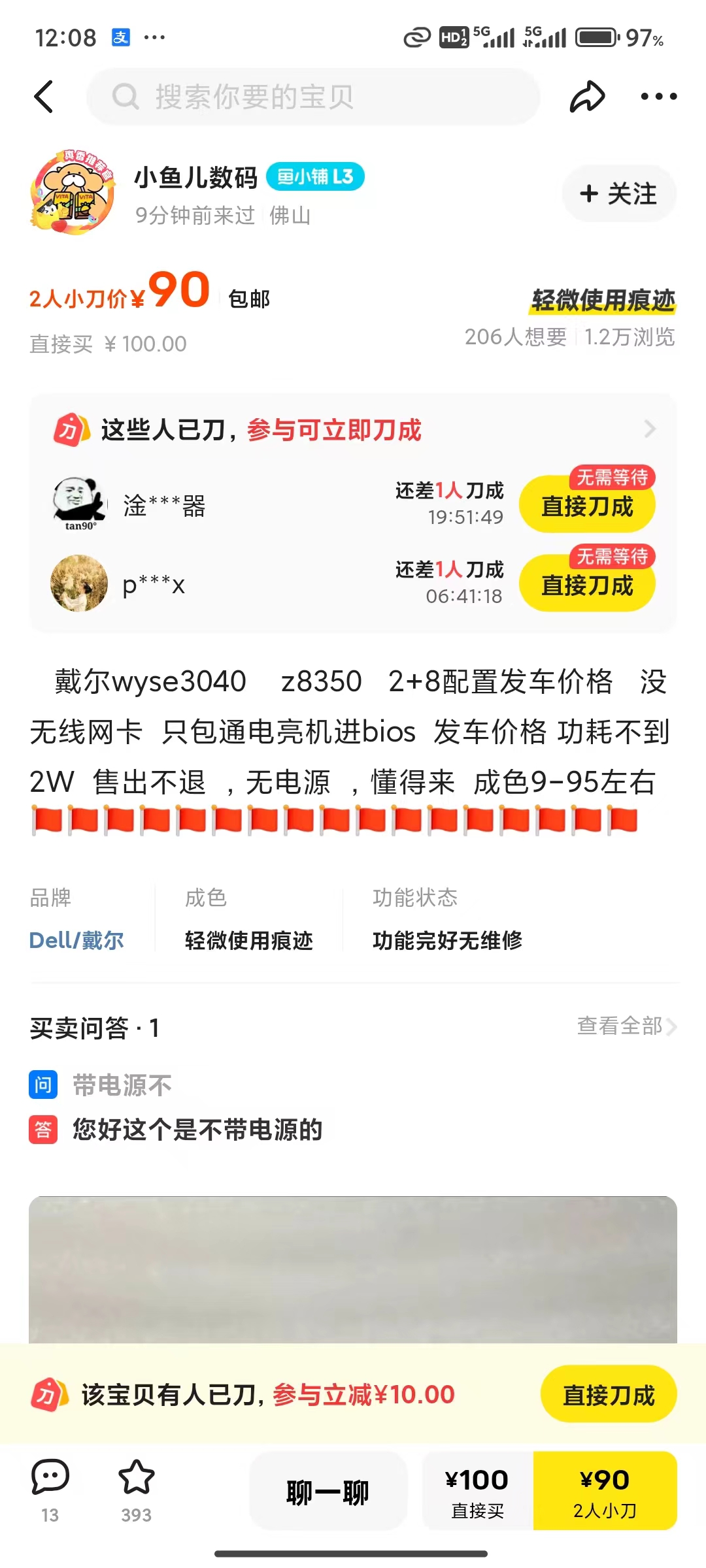
Task: Go back using the top-left arrow
Action: [x=44, y=97]
